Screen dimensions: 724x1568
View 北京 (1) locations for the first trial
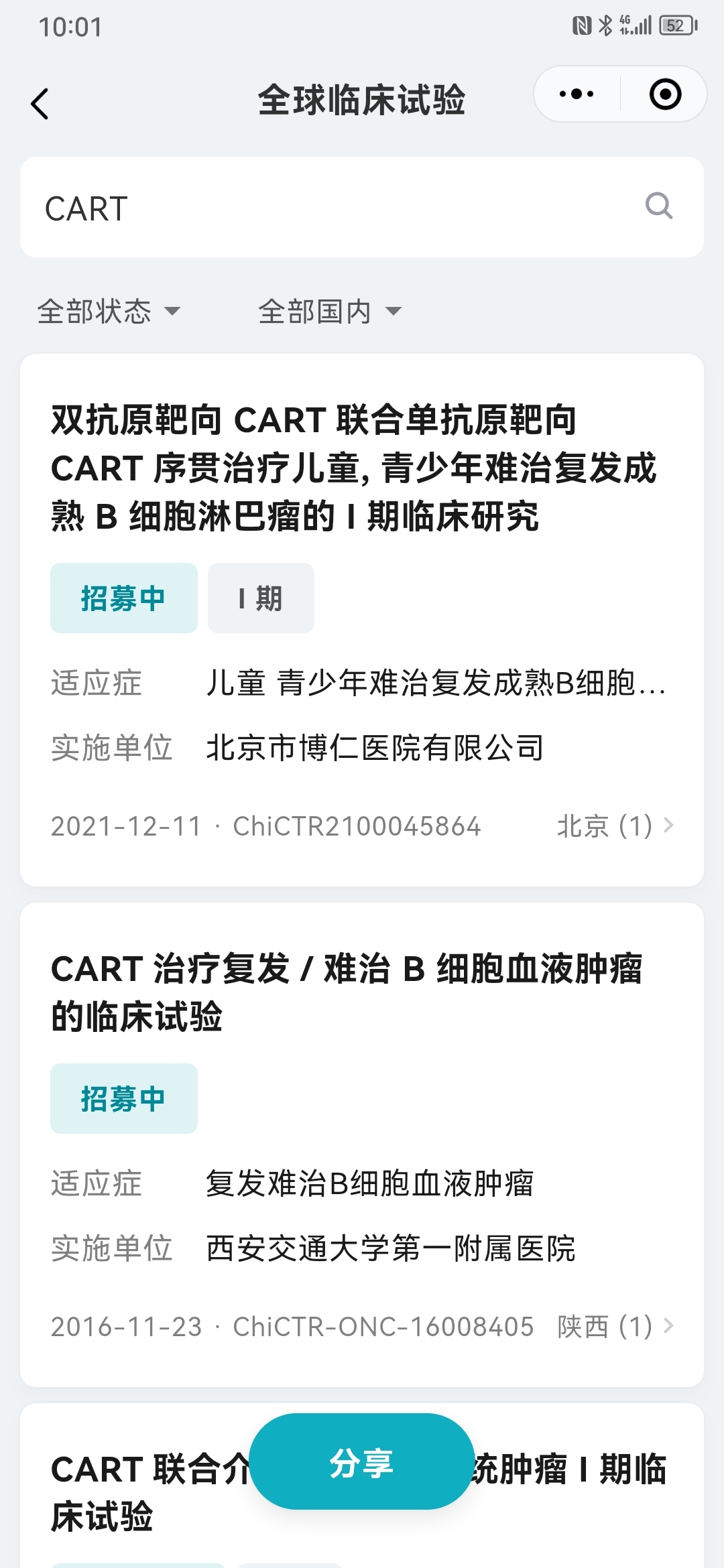click(x=615, y=826)
